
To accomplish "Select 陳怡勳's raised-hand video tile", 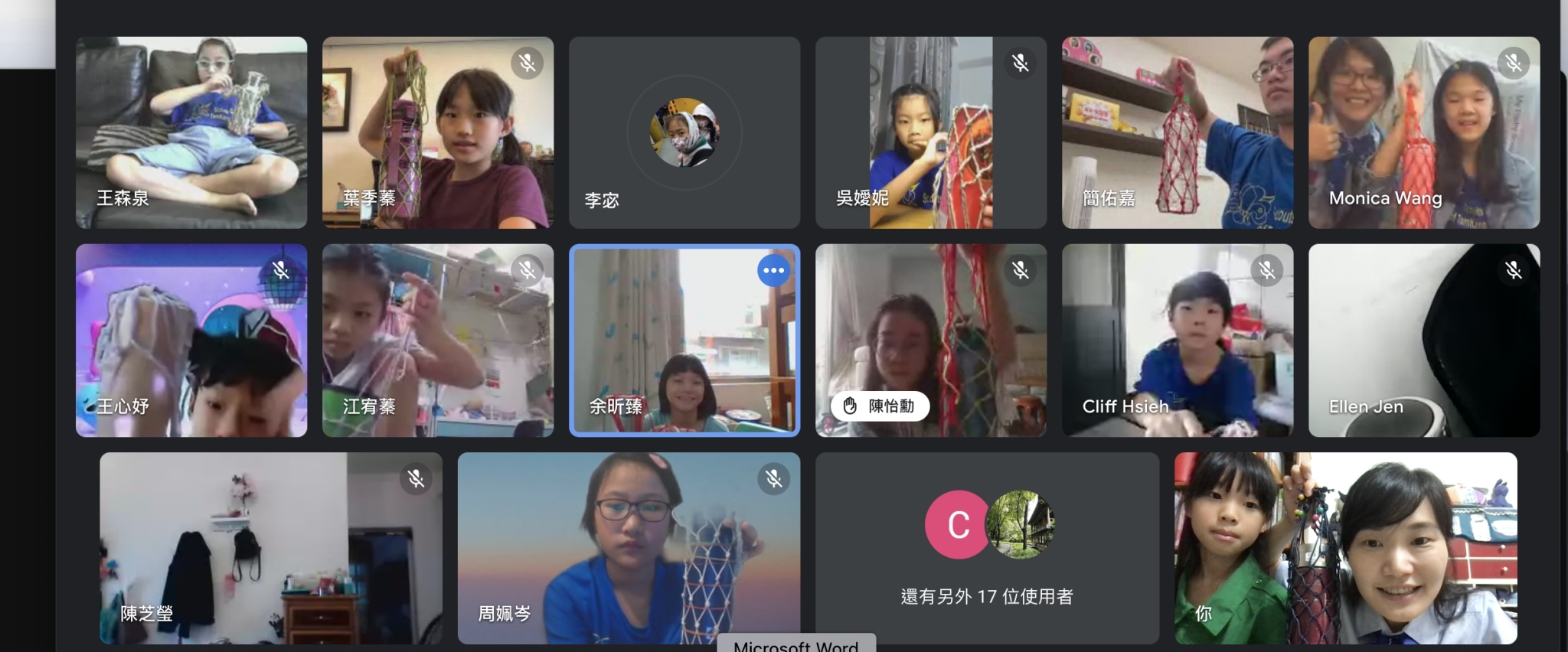I will 931,341.
